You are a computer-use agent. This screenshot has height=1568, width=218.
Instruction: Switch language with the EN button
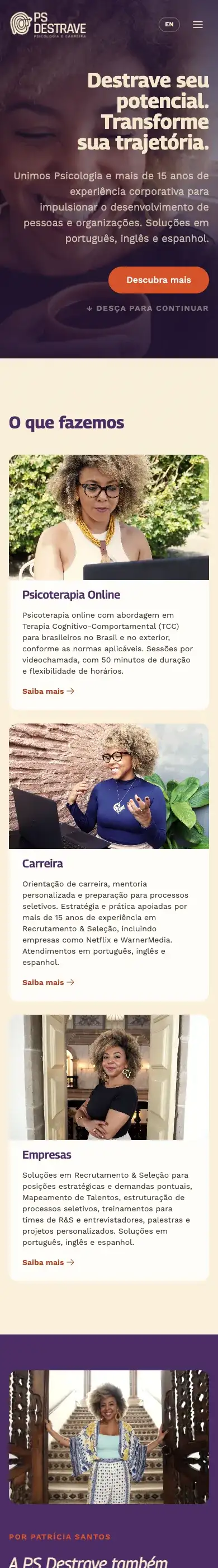point(169,24)
